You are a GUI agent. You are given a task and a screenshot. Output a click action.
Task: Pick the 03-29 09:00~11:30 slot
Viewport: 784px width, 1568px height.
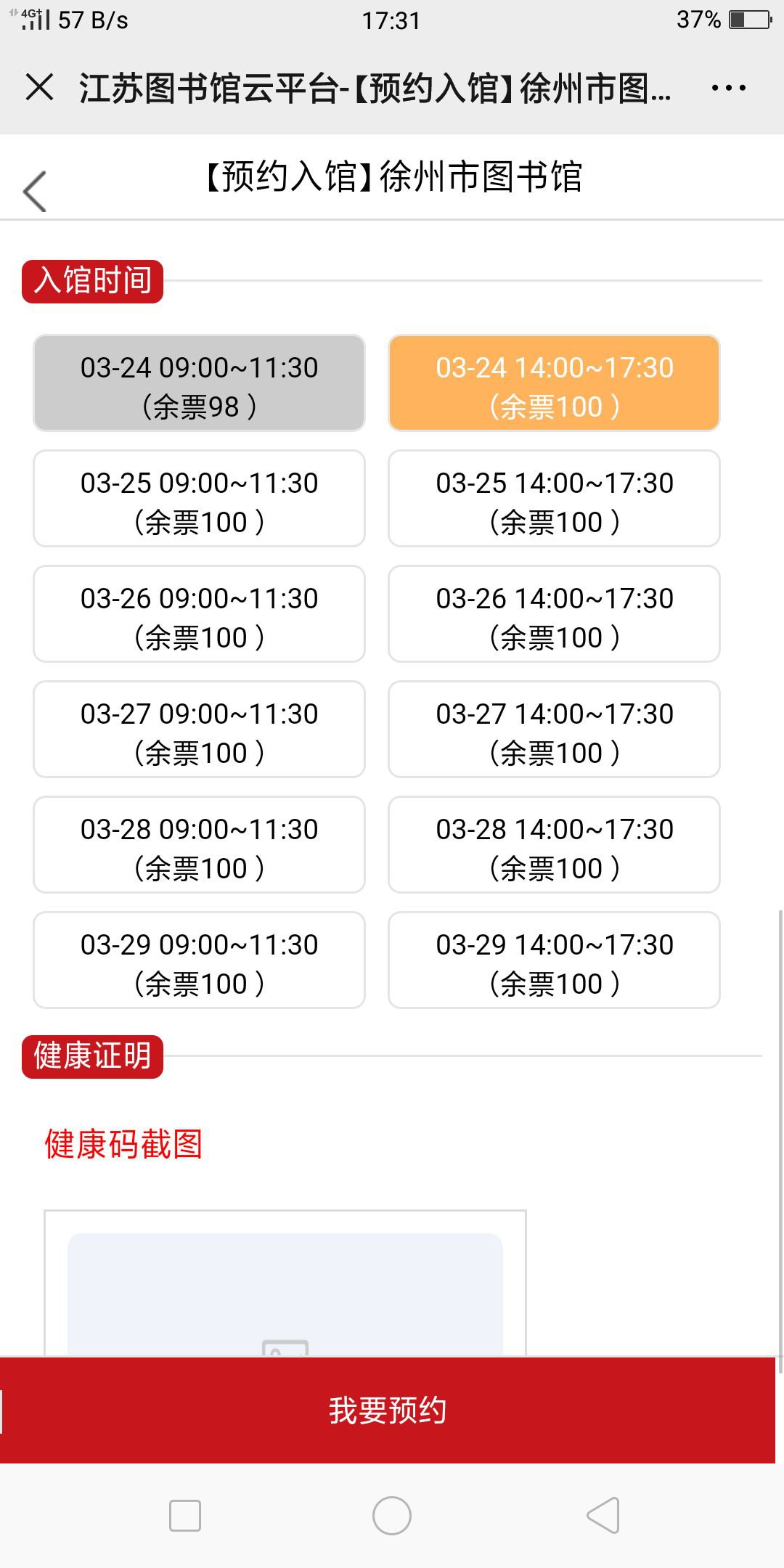[199, 960]
